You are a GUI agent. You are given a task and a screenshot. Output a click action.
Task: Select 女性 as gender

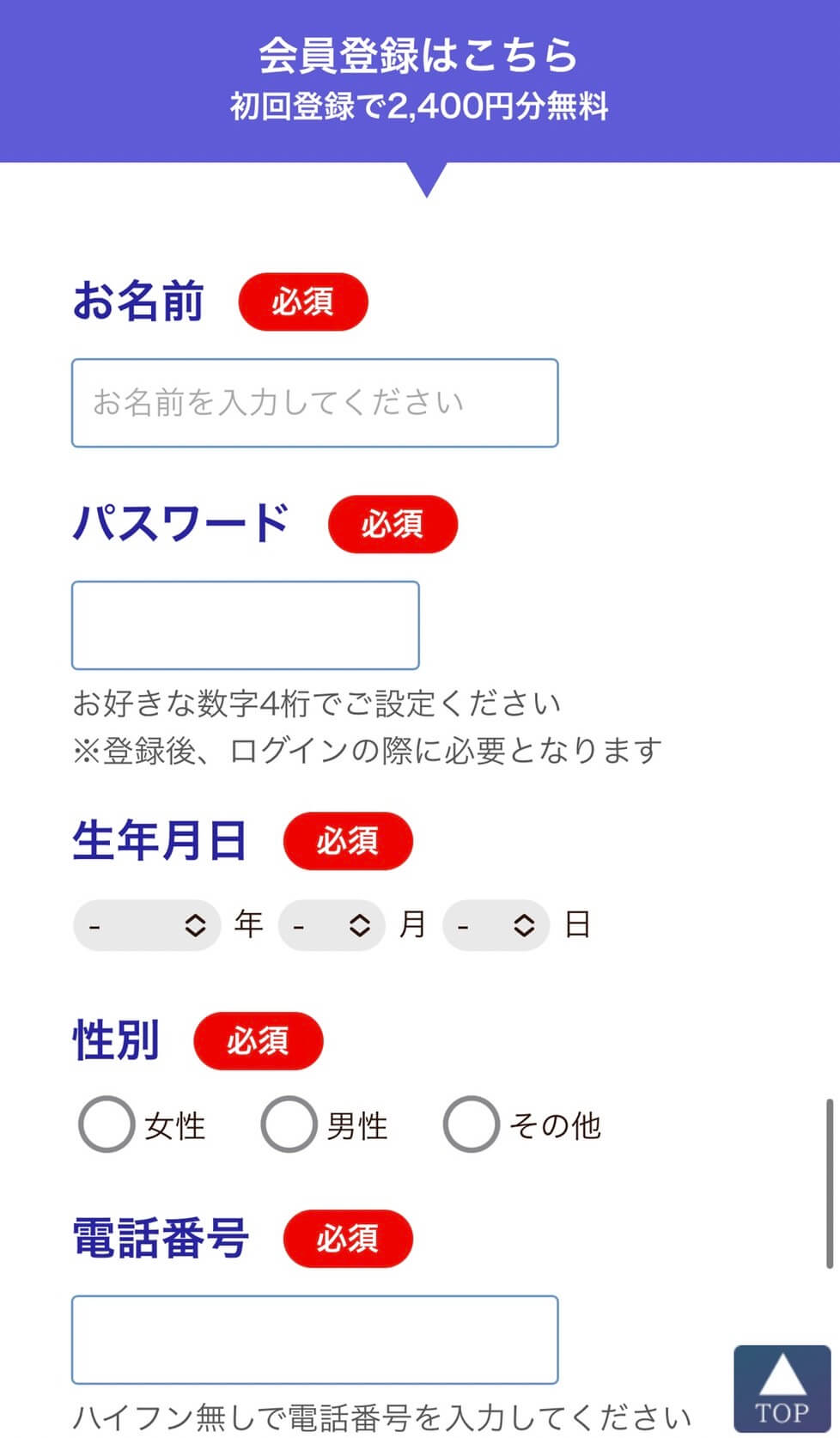coord(107,1124)
